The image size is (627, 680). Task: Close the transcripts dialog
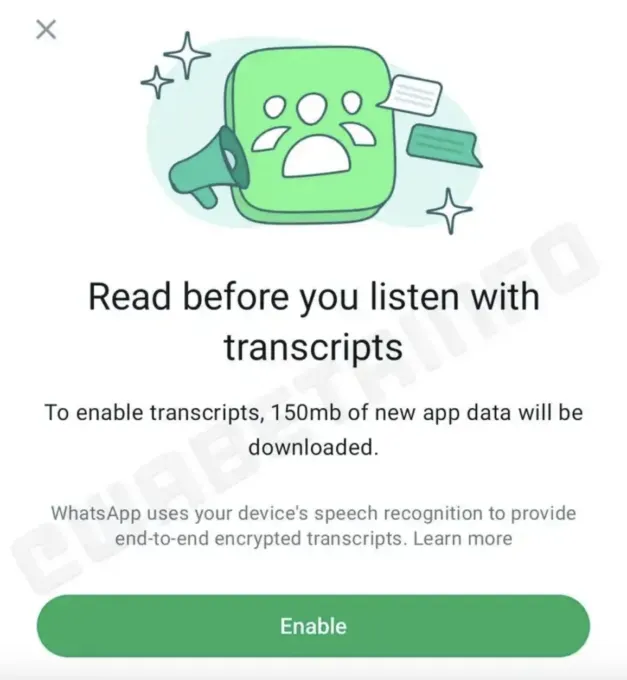pyautogui.click(x=45, y=29)
